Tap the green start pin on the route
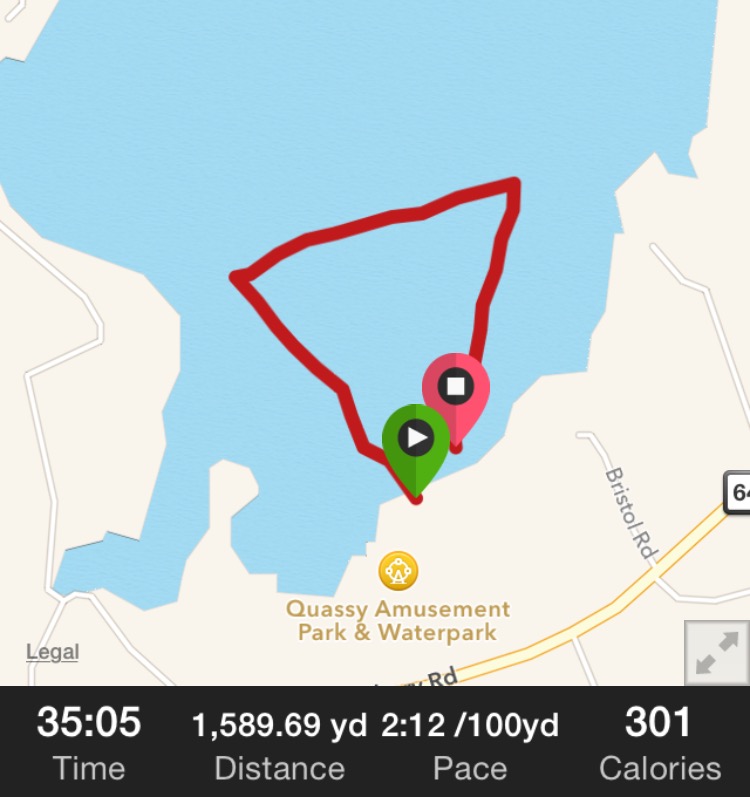The height and width of the screenshot is (797, 750). point(415,440)
